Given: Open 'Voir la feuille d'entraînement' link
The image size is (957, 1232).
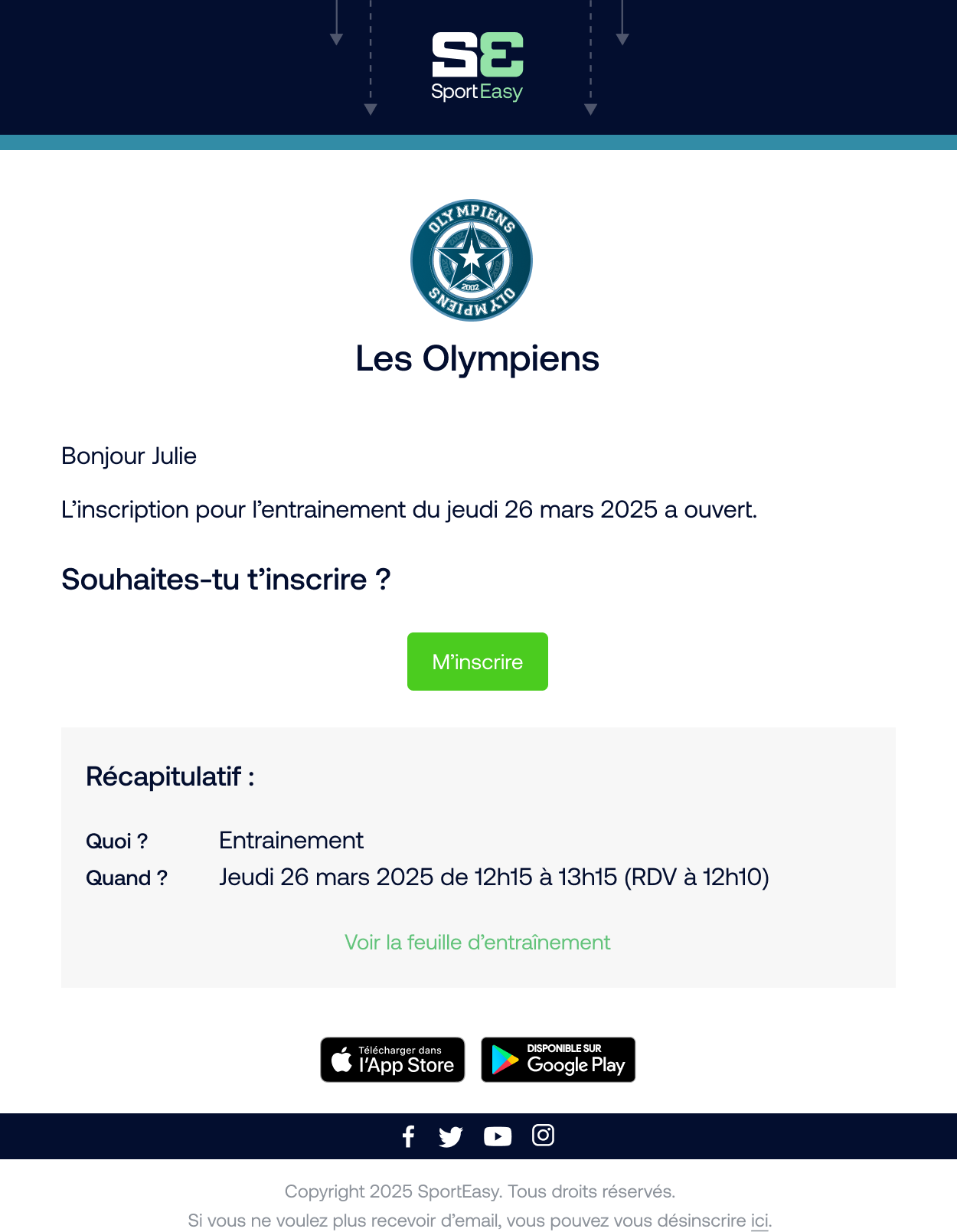Looking at the screenshot, I should tap(477, 943).
